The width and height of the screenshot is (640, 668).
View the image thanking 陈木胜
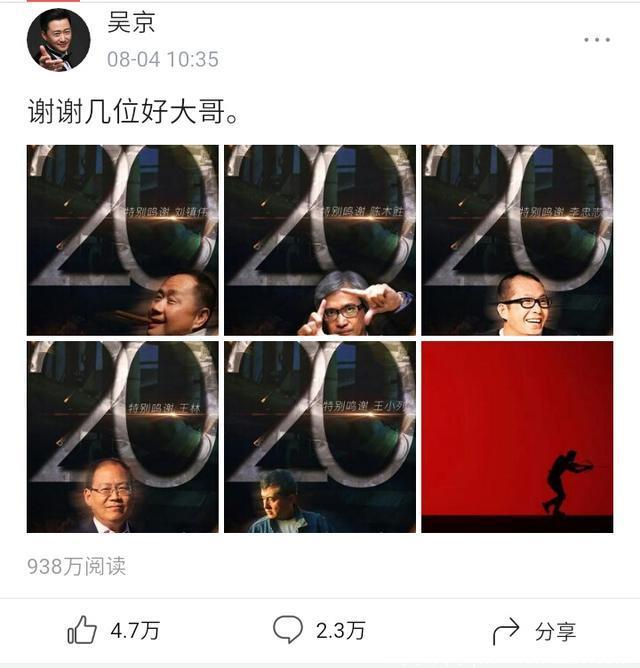click(320, 240)
